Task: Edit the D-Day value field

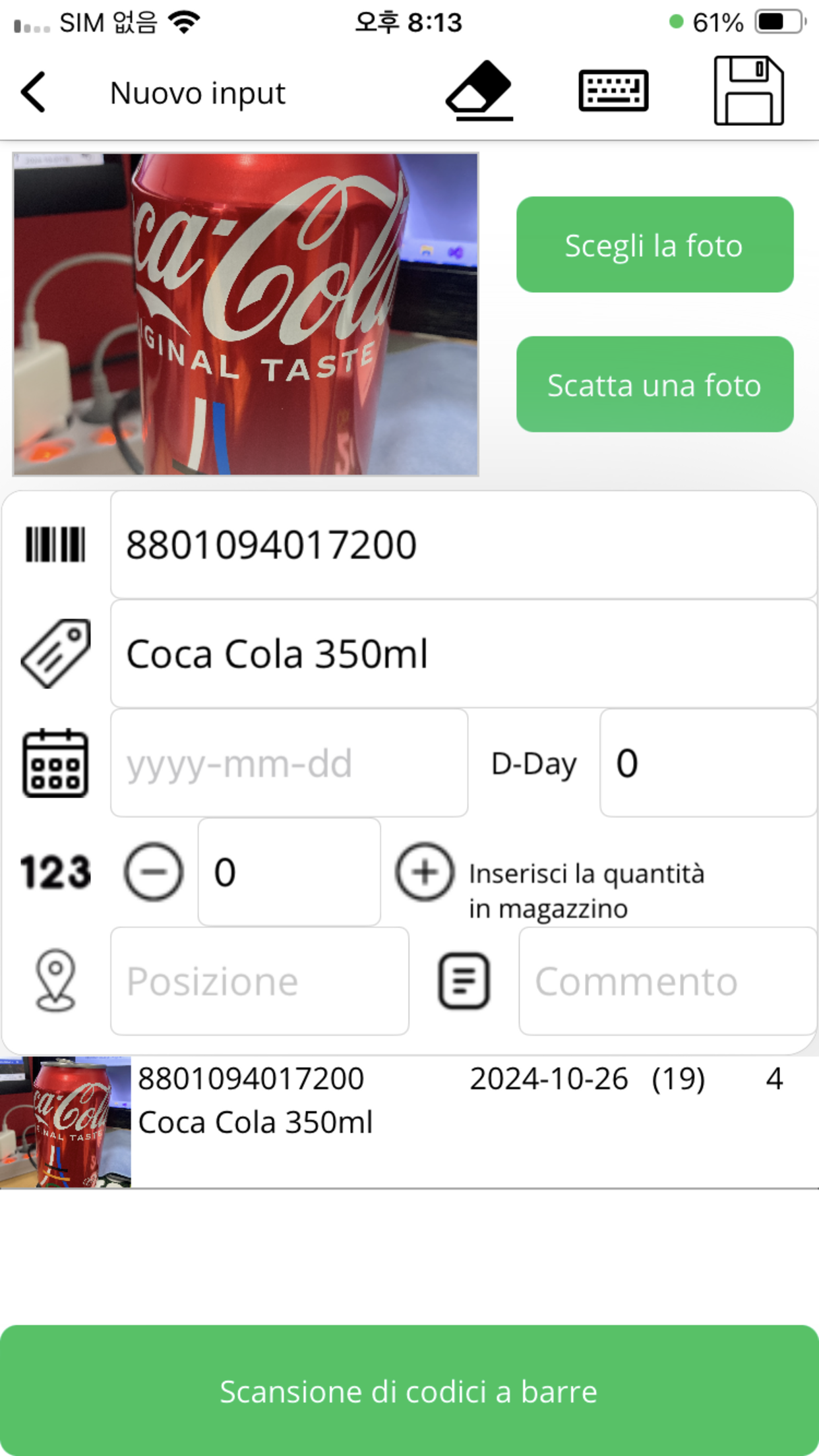Action: [708, 763]
